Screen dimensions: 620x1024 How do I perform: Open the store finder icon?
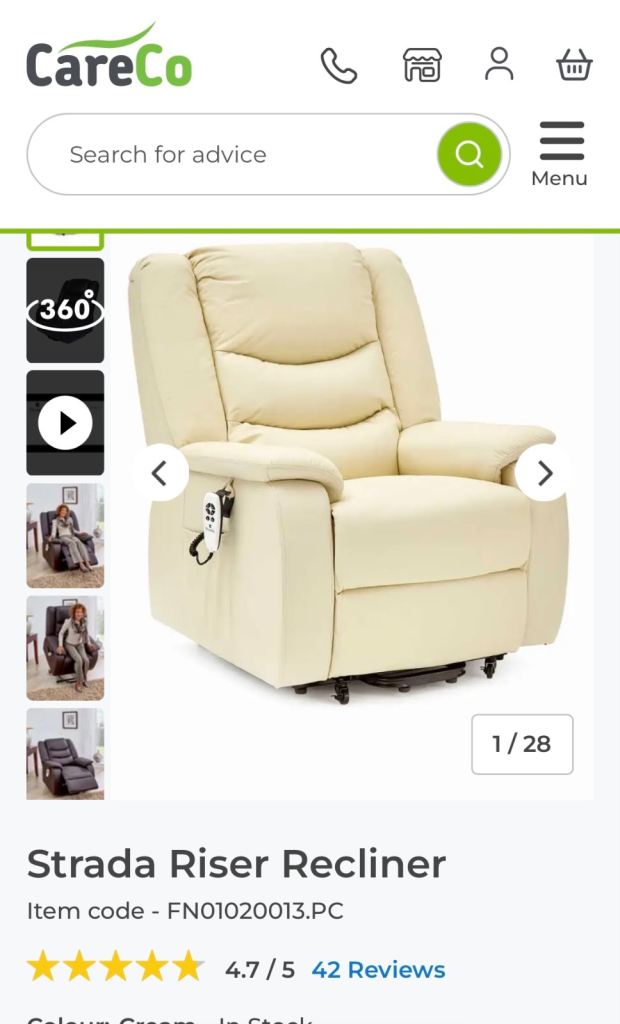[x=422, y=65]
